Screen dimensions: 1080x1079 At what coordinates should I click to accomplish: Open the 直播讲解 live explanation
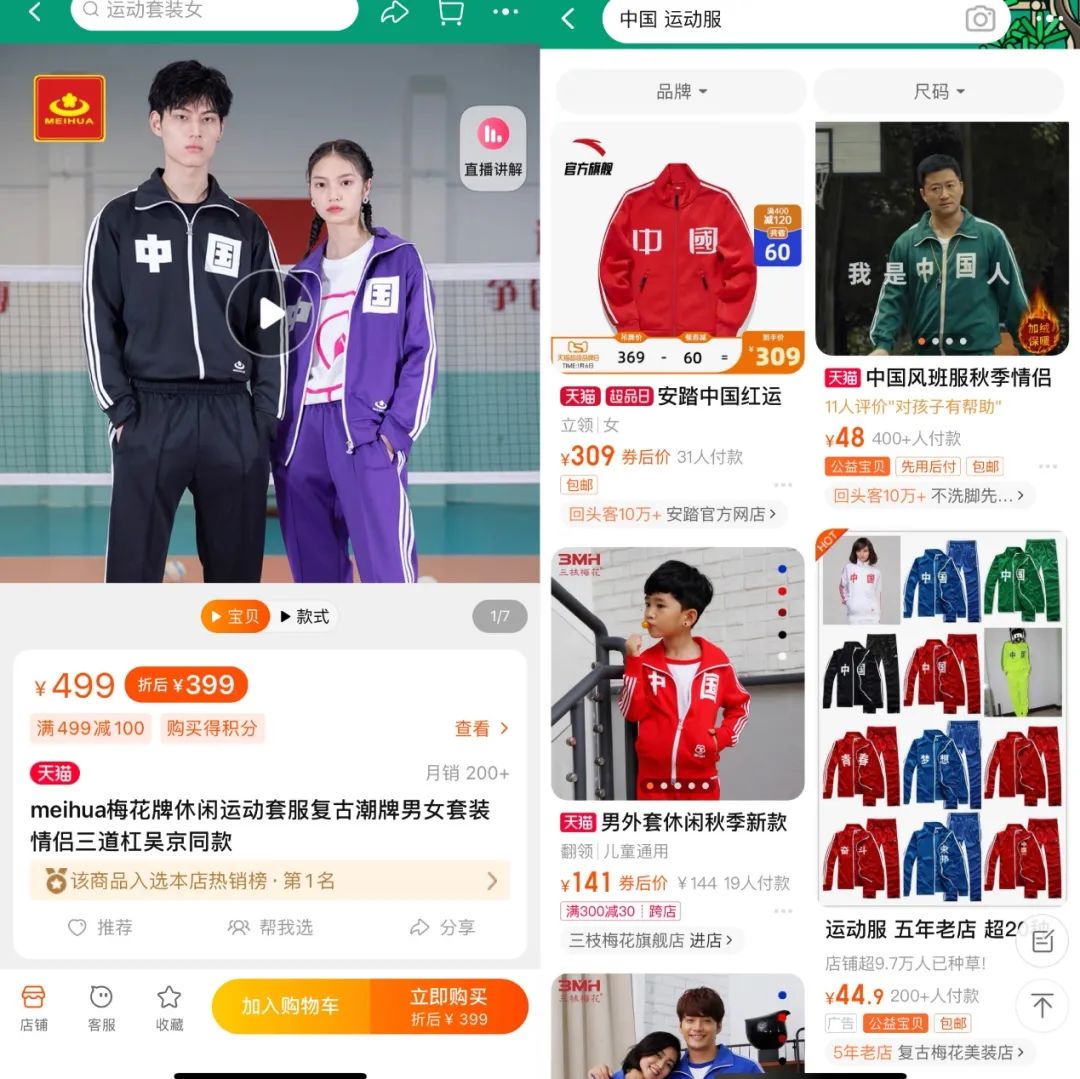pos(492,148)
